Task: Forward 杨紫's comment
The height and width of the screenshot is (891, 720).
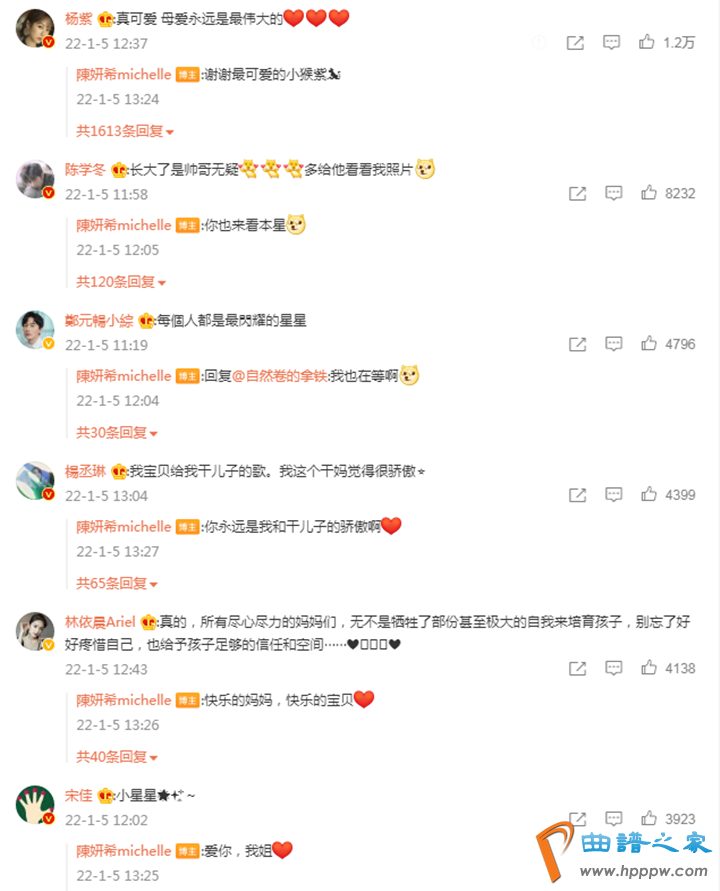Action: 576,43
